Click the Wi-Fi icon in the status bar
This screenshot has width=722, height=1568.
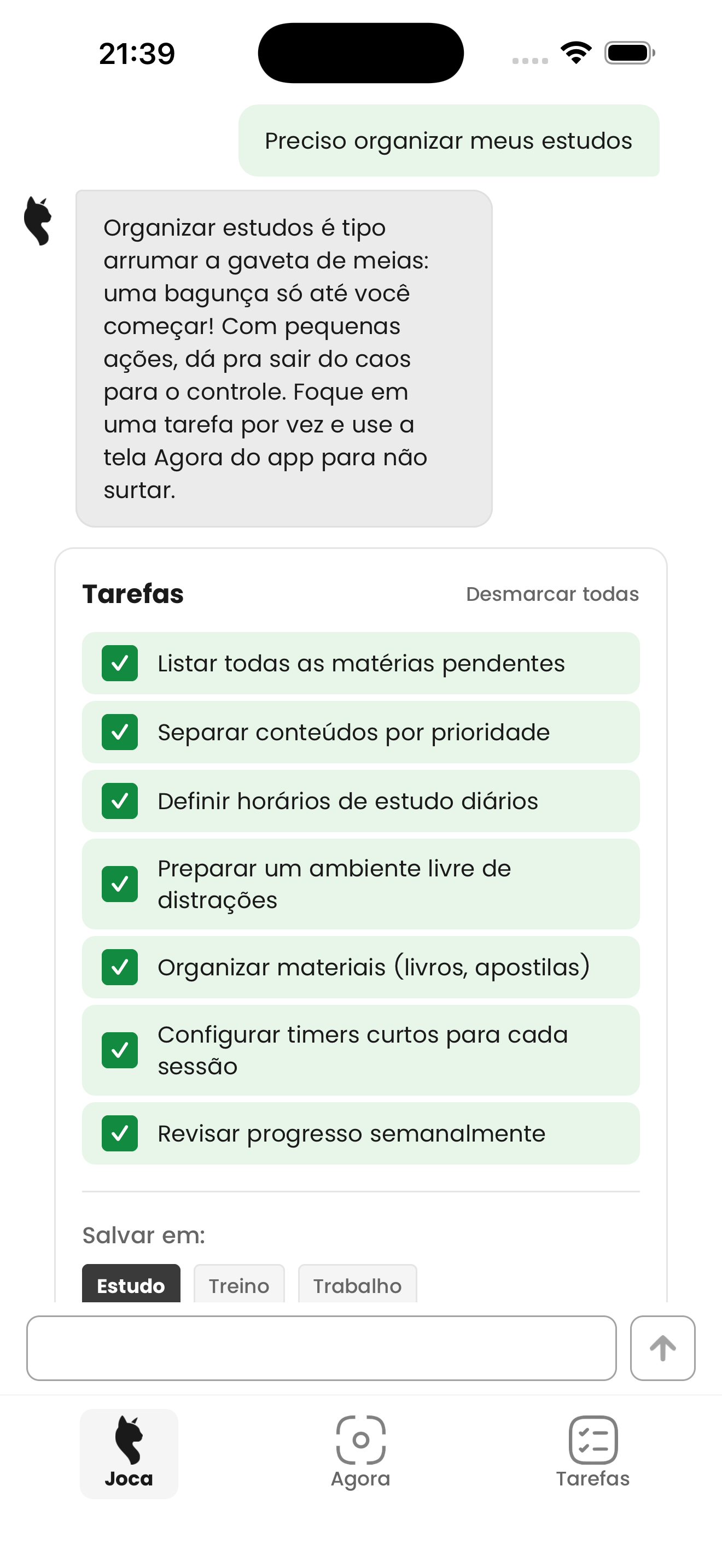coord(576,52)
